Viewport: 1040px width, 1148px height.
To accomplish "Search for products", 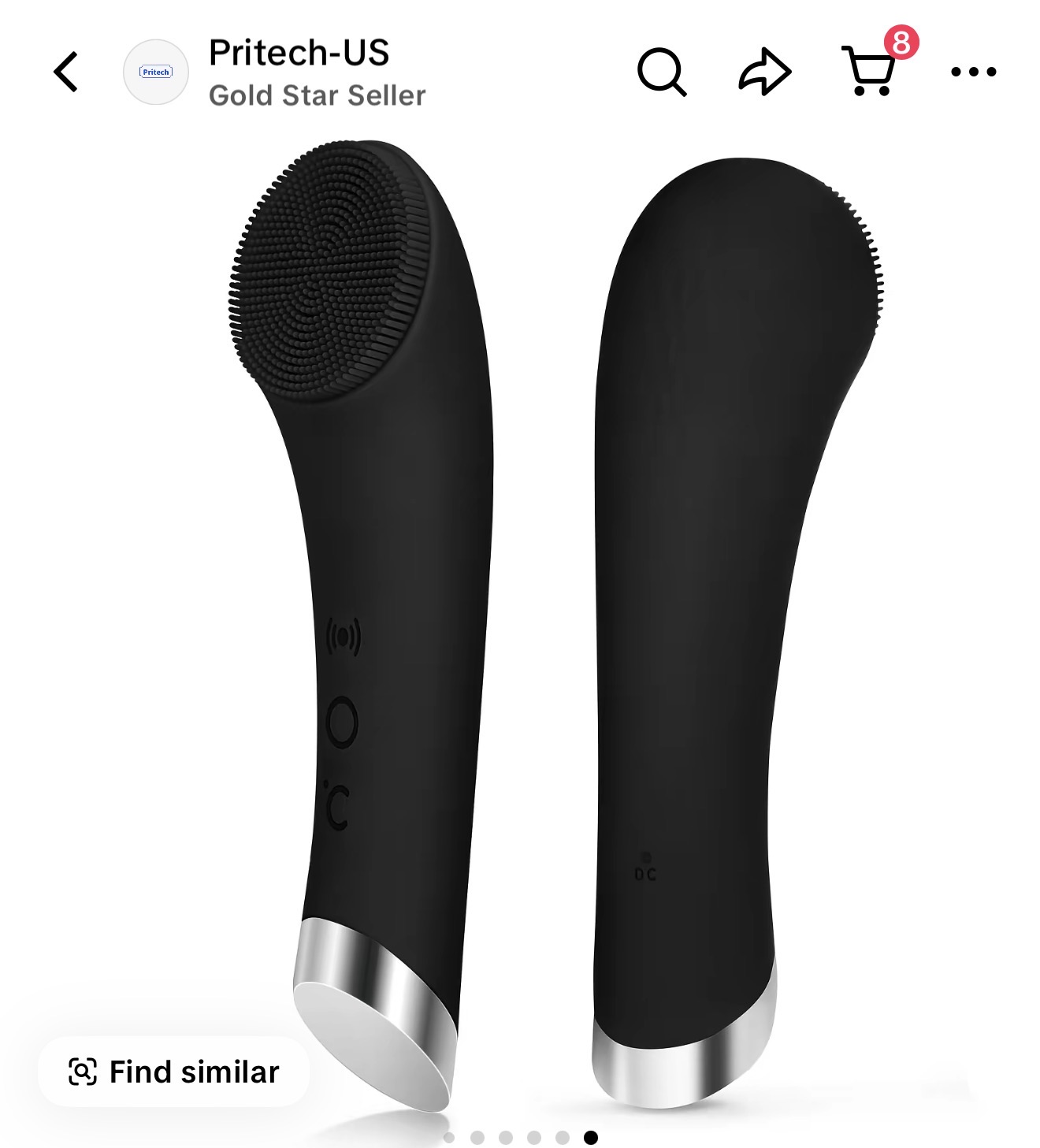I will (661, 72).
